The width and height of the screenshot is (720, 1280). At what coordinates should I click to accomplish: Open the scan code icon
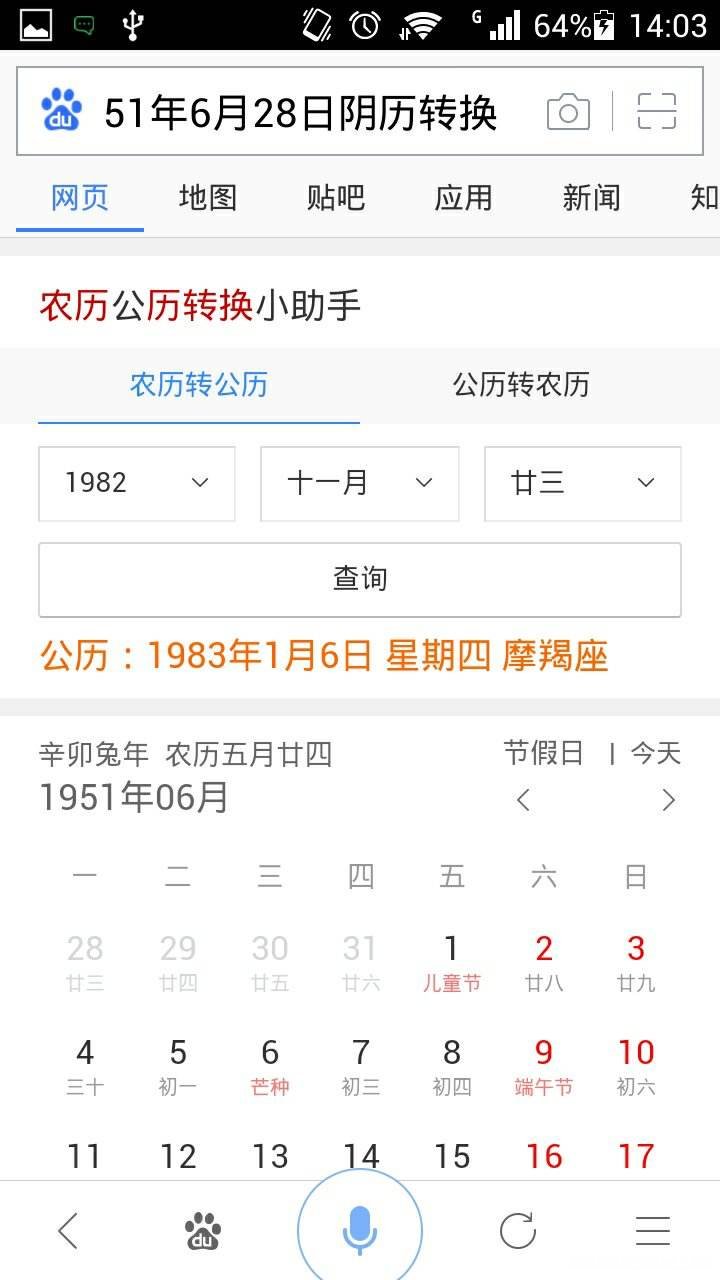point(657,112)
